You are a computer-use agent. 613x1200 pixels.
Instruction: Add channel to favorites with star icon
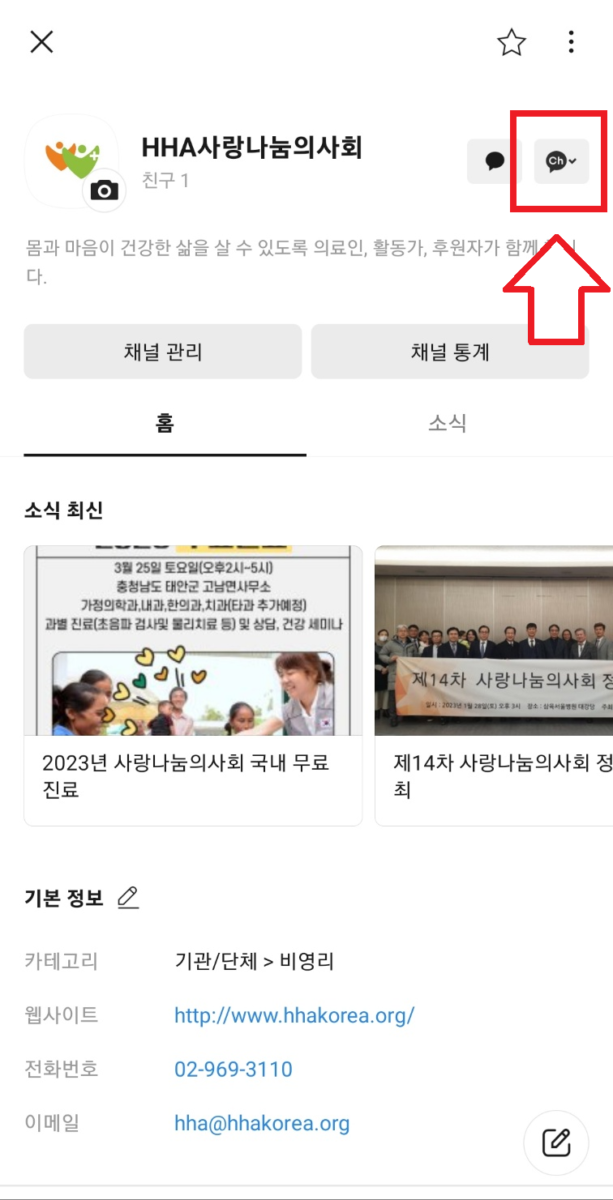tap(511, 42)
